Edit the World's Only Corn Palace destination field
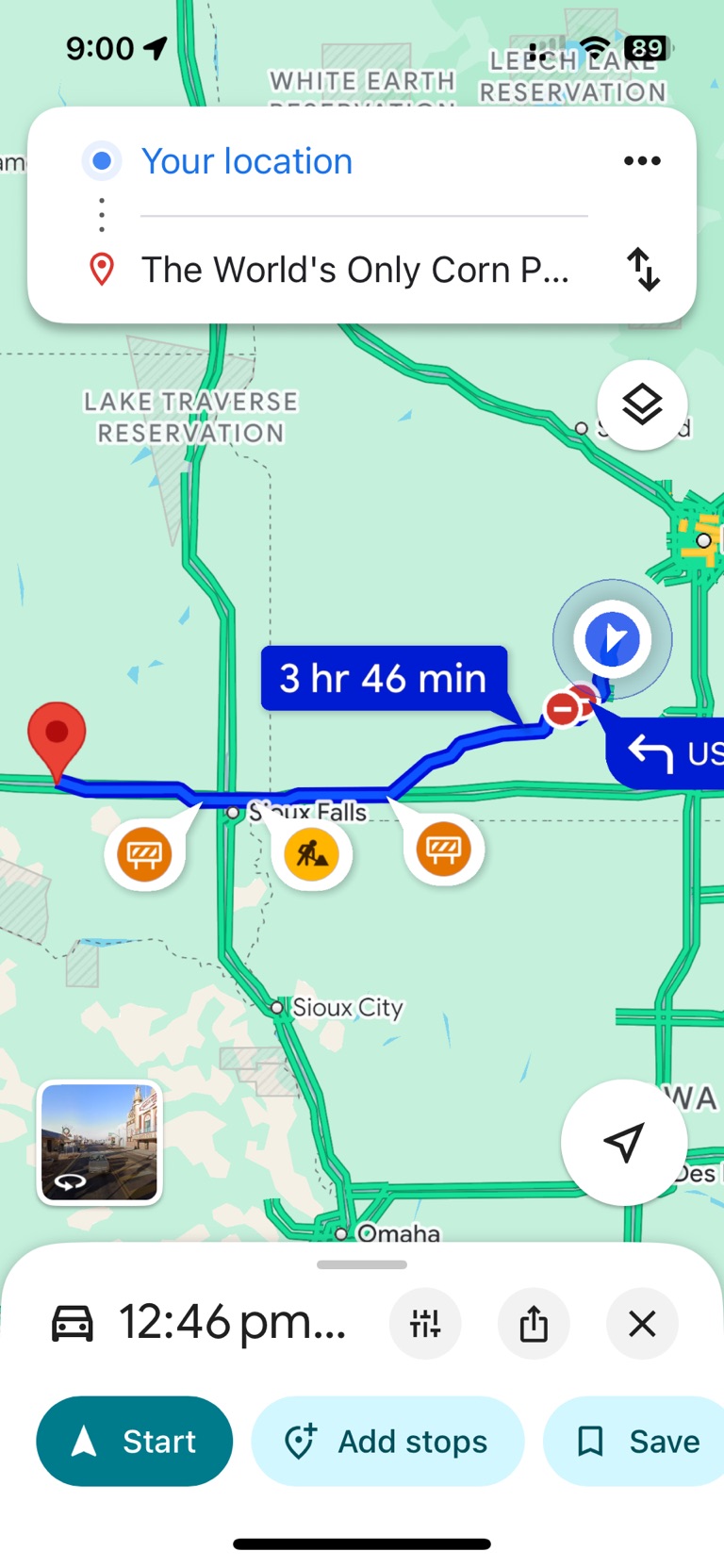The image size is (724, 1568). tap(354, 270)
